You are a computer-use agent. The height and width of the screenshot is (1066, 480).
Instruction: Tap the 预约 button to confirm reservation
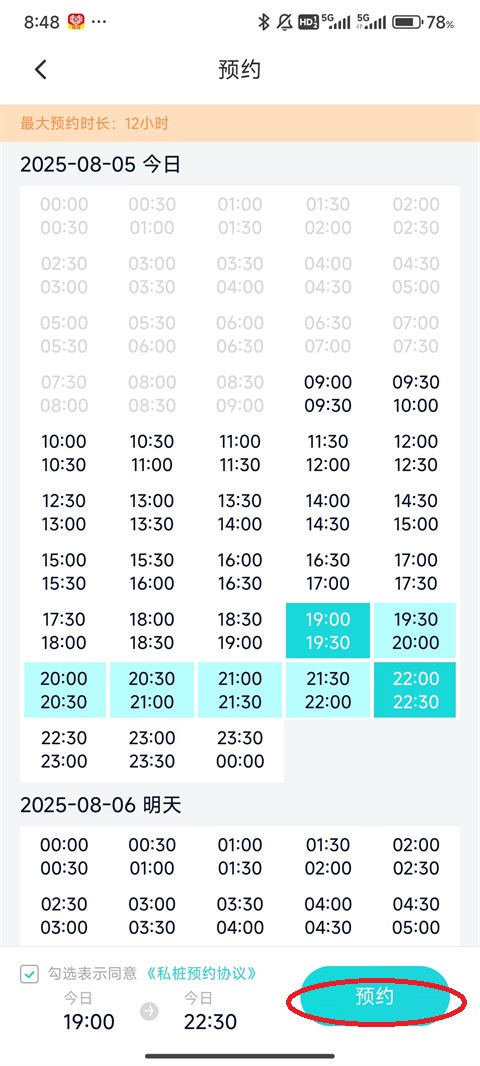pyautogui.click(x=375, y=997)
